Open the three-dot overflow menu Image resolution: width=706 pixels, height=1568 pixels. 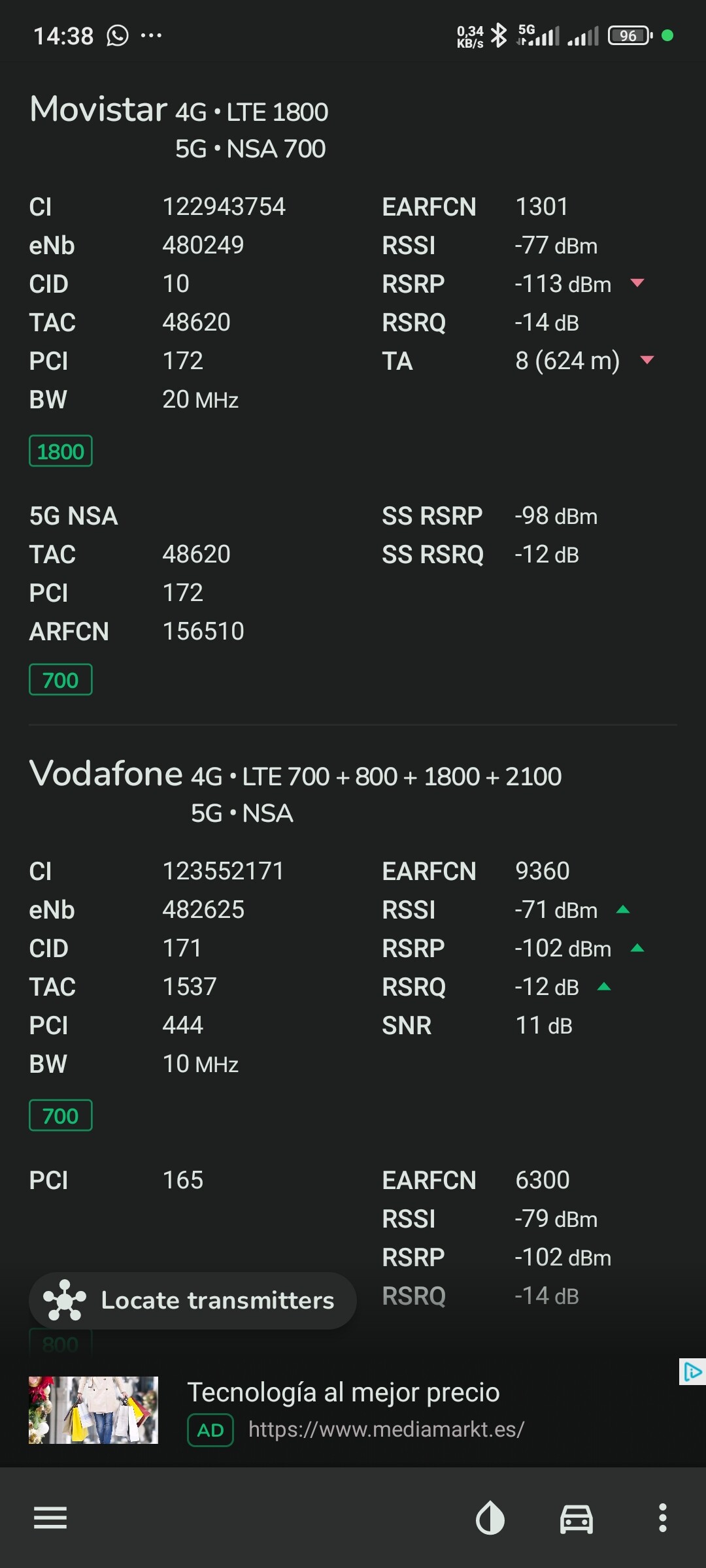click(x=663, y=1518)
